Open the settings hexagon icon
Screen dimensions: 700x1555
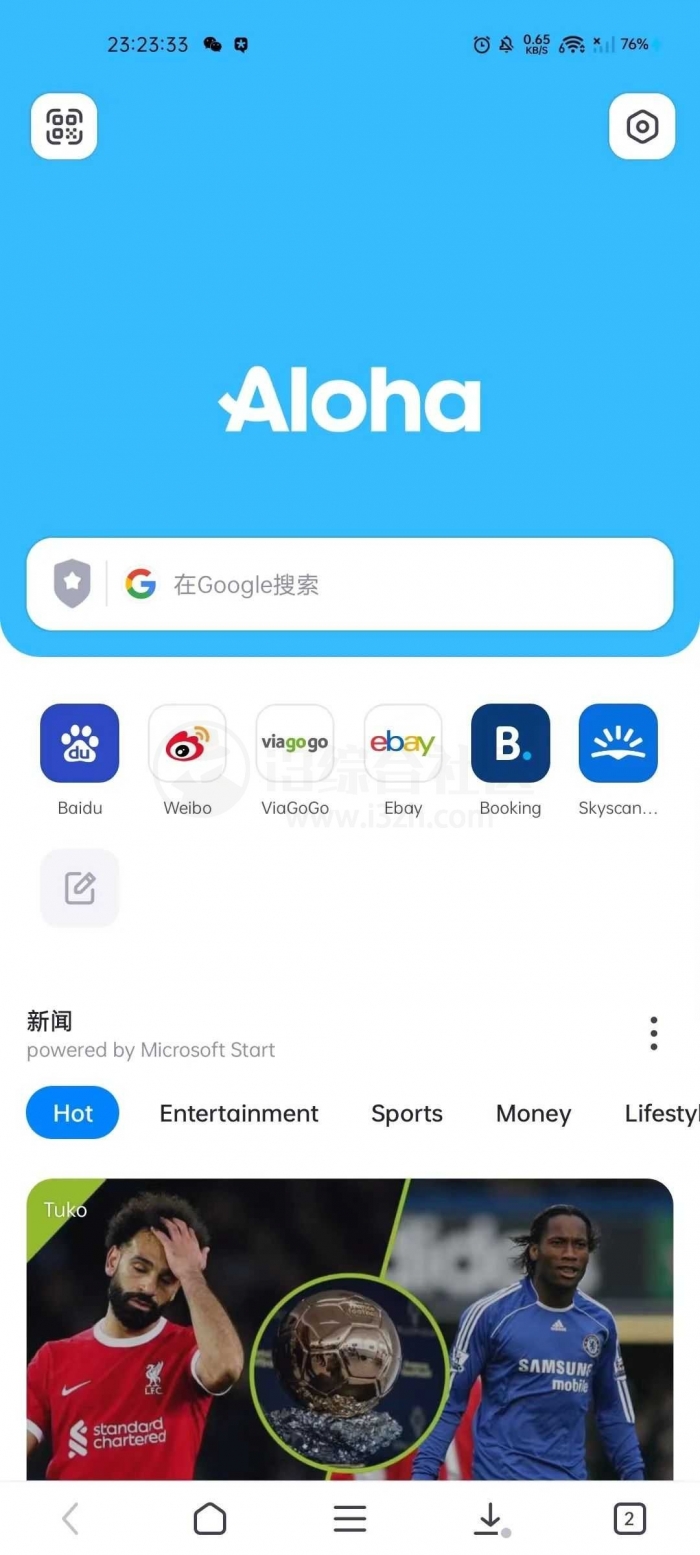point(641,126)
